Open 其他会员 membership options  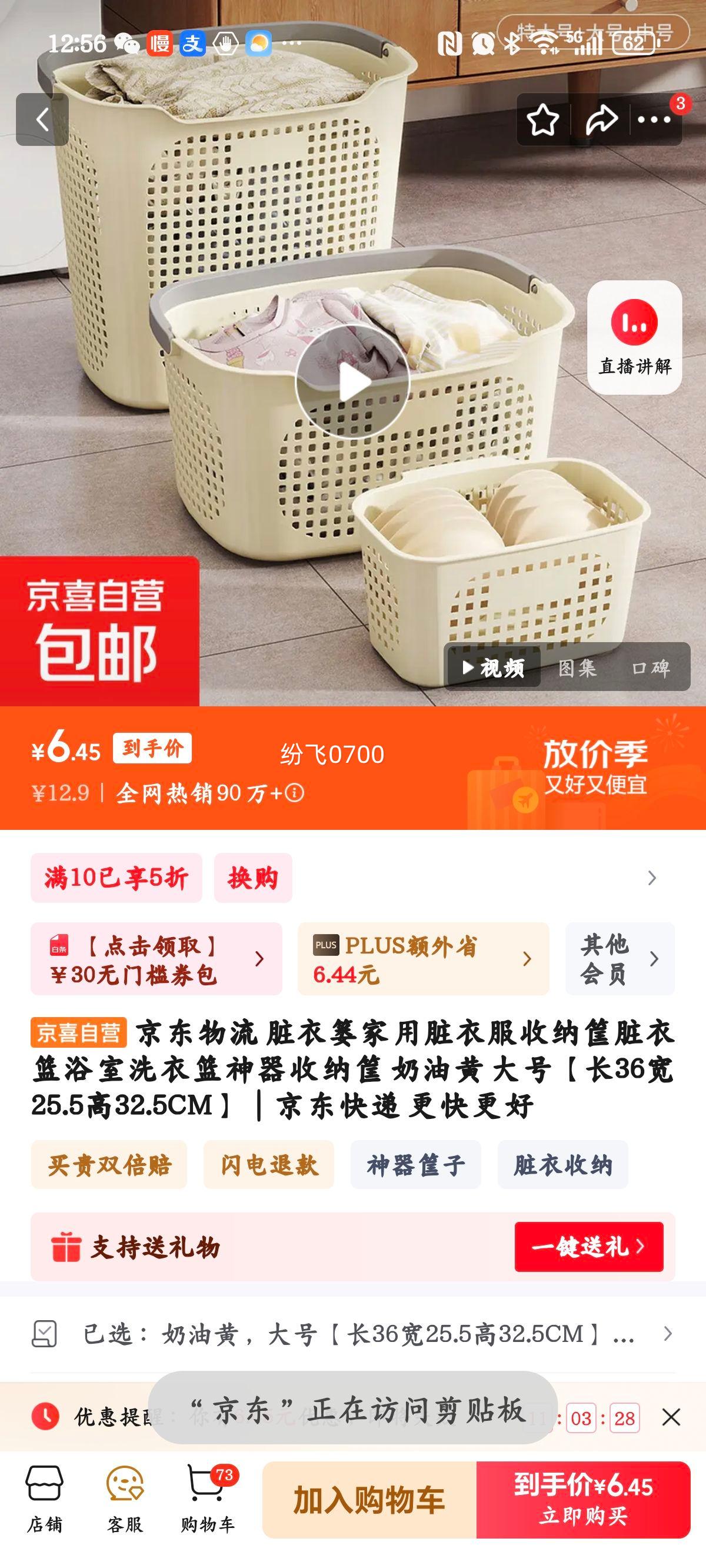620,959
